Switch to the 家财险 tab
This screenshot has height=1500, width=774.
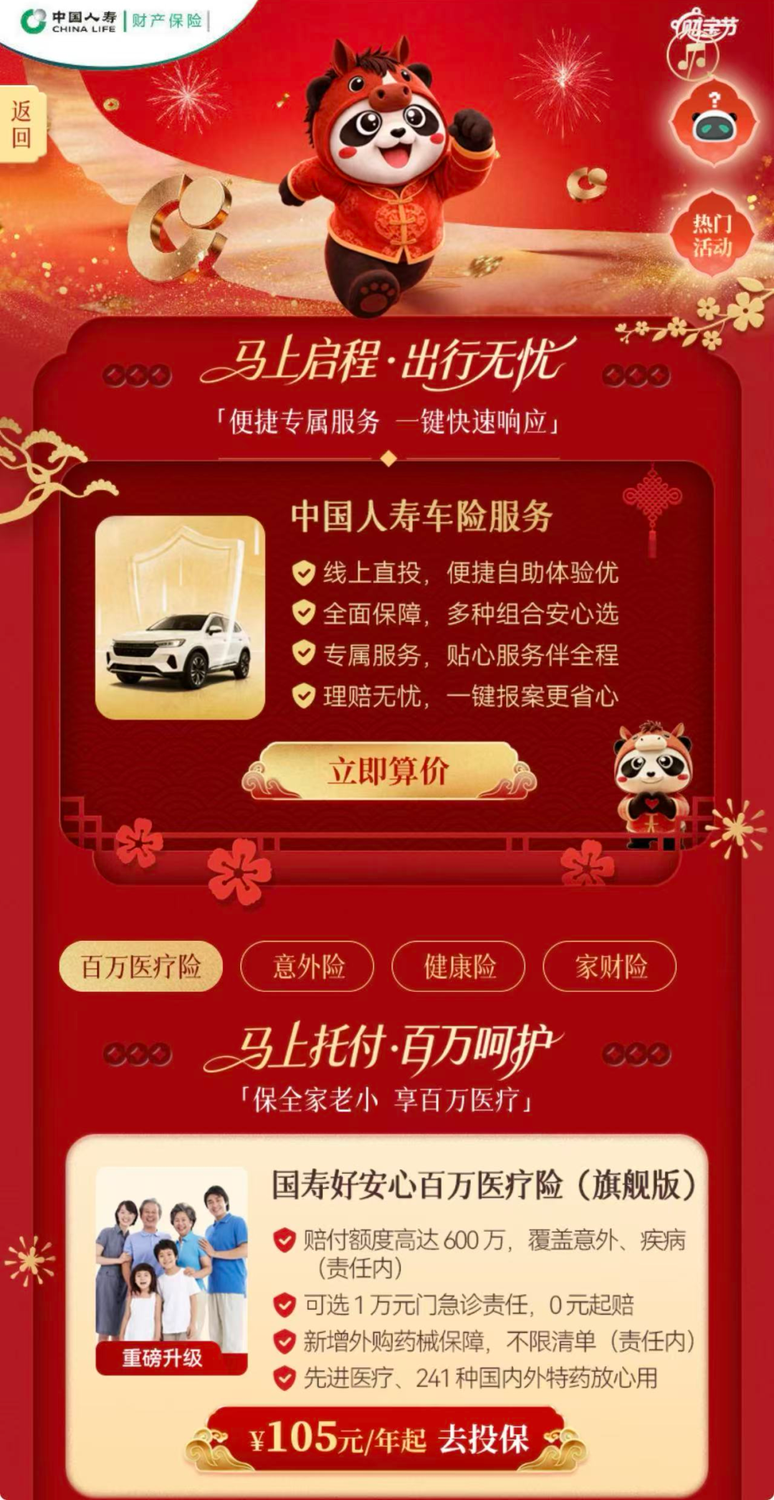[x=610, y=966]
